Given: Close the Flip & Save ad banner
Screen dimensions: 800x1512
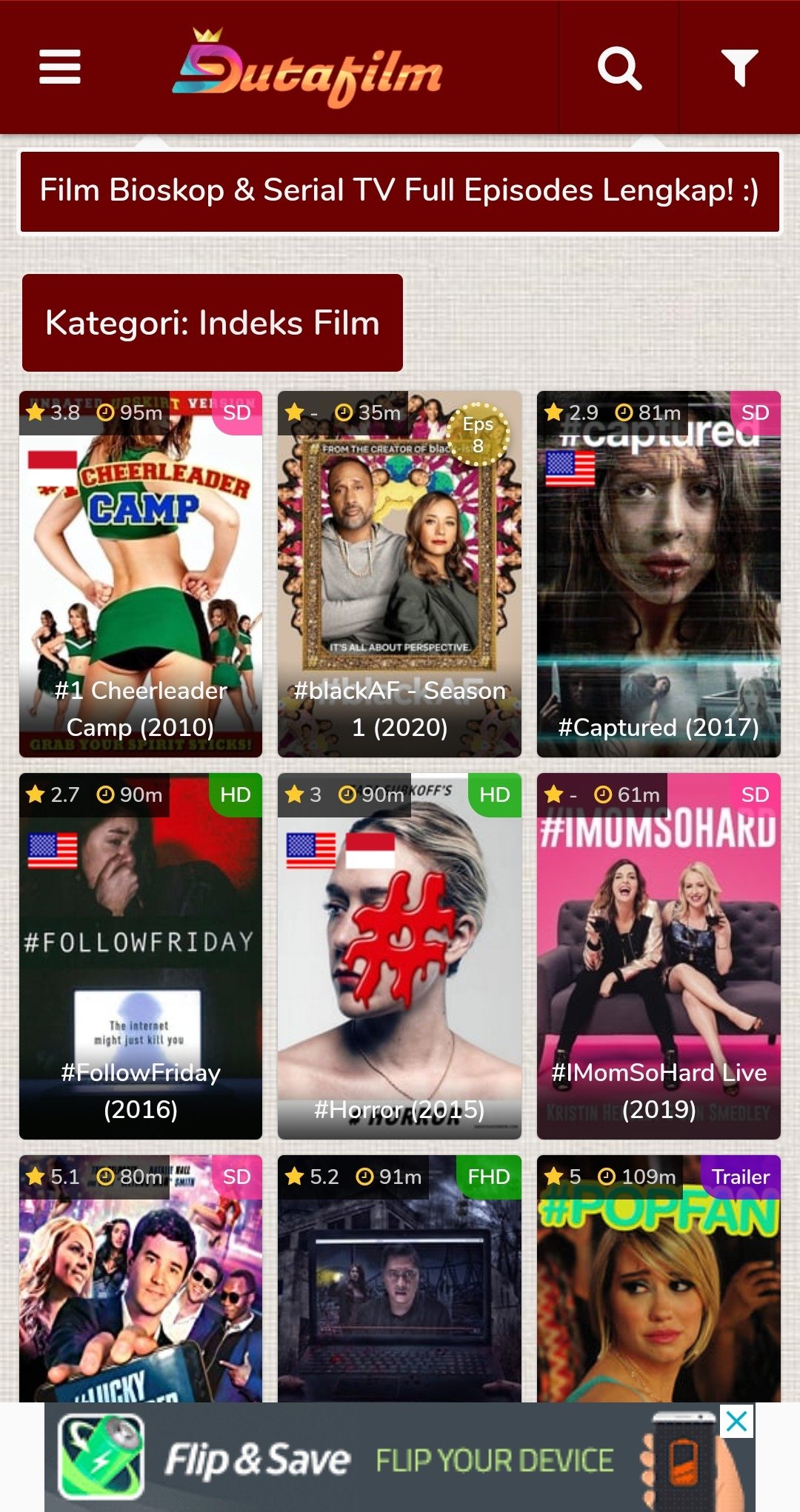Looking at the screenshot, I should point(737,1421).
